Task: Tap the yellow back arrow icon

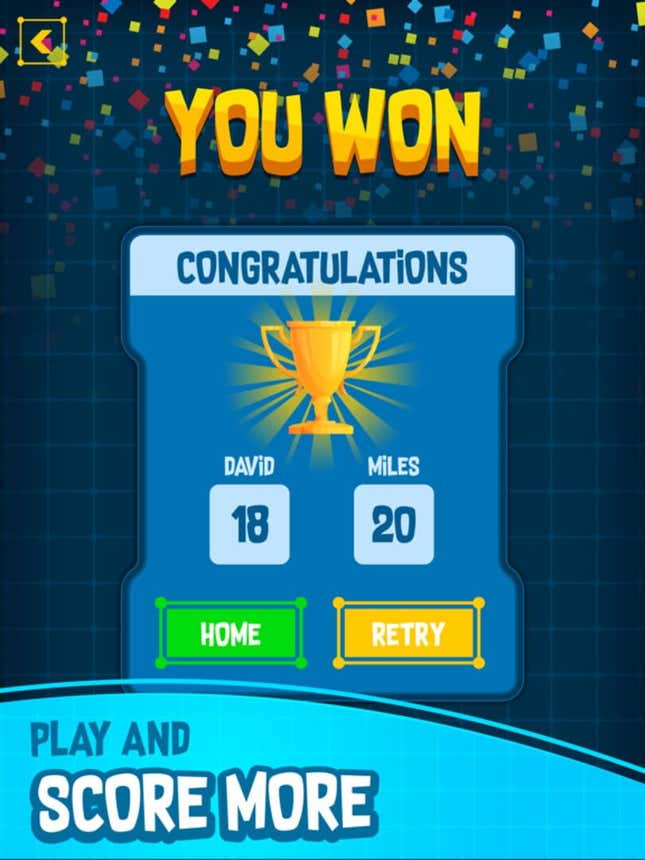Action: [41, 42]
